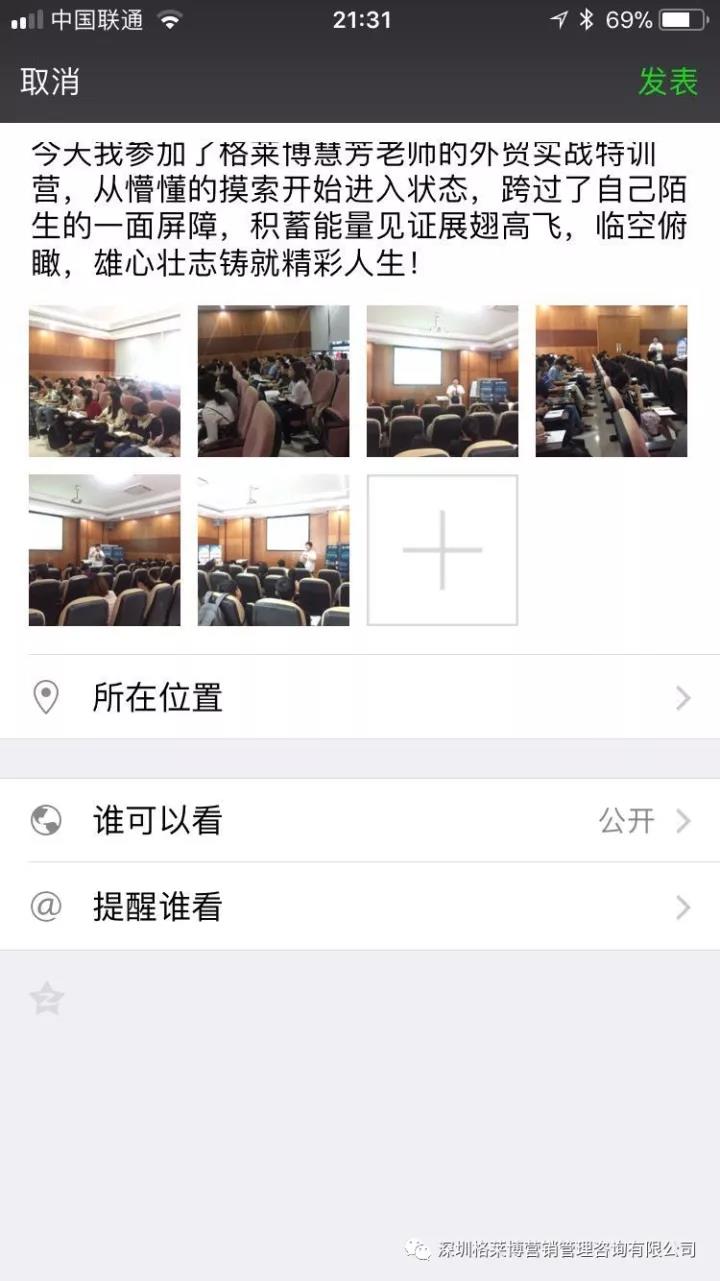Screen dimensions: 720x1281
Task: Tap 取消 to cancel the post
Action: coord(50,82)
